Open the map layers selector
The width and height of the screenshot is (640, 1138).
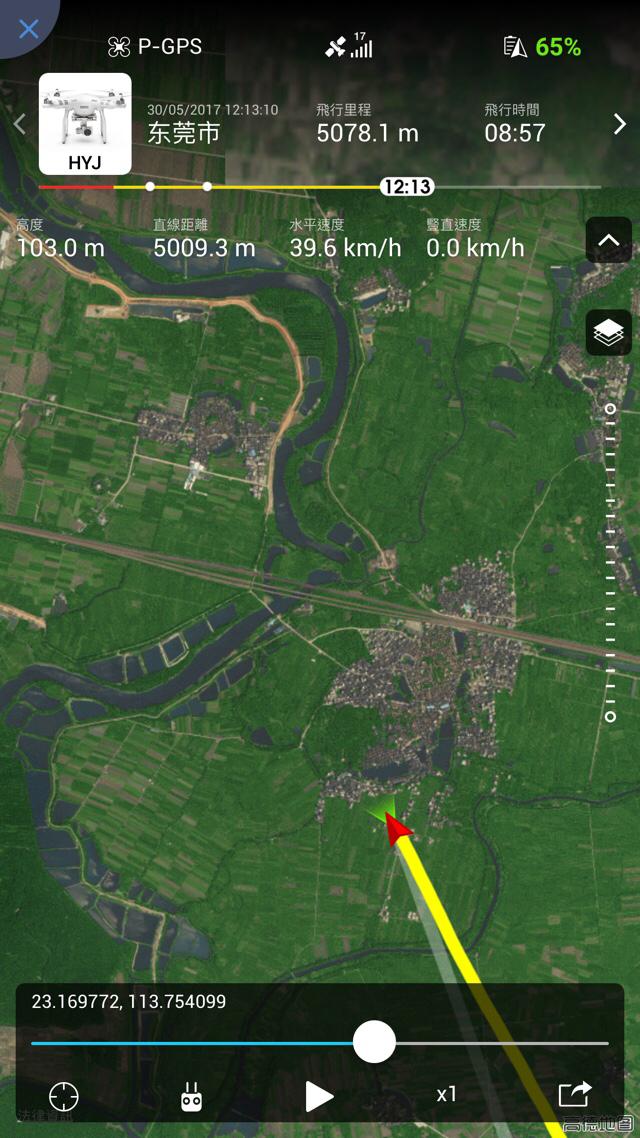click(608, 333)
